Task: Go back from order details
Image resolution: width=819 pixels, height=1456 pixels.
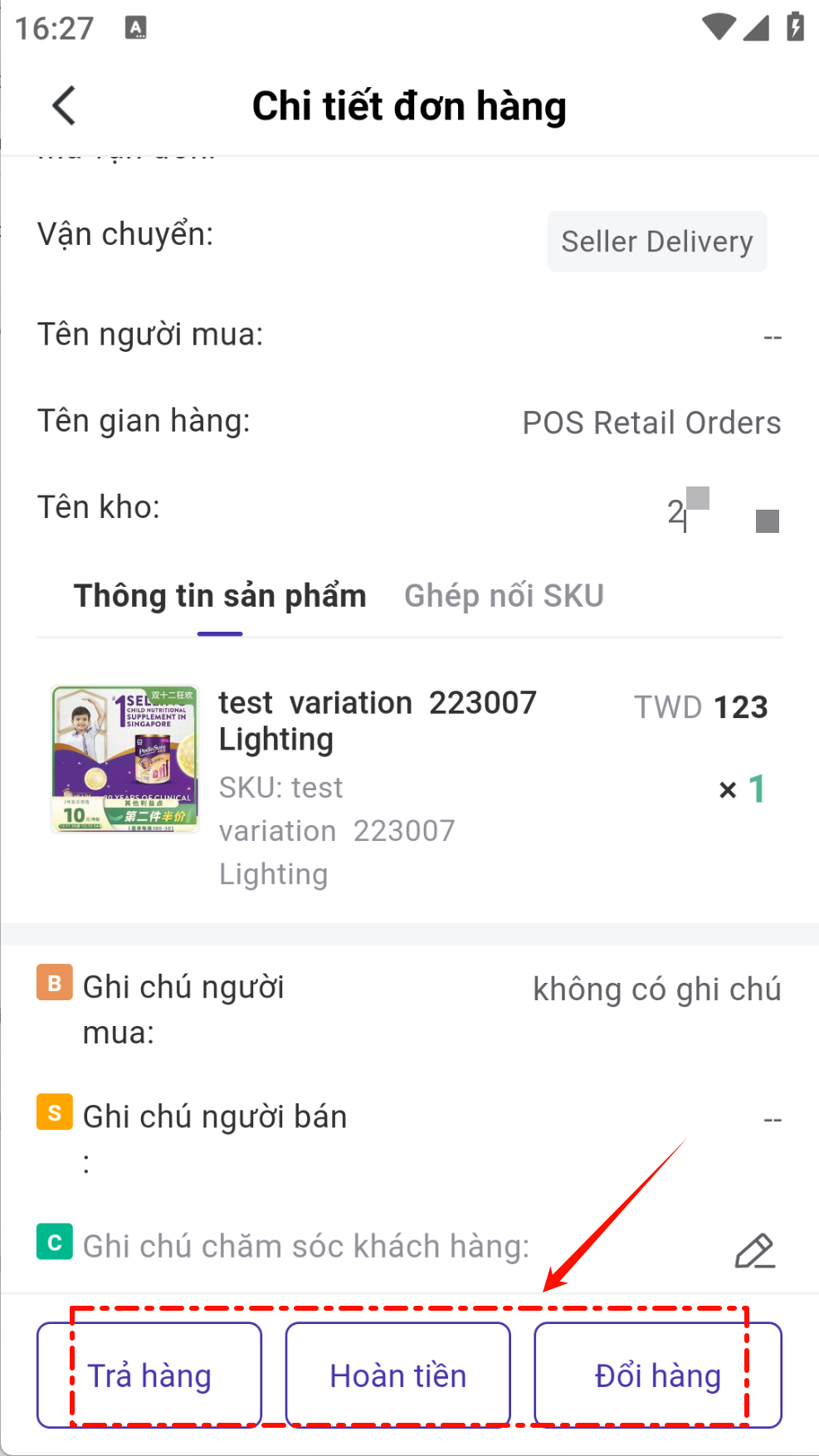Action: [64, 106]
